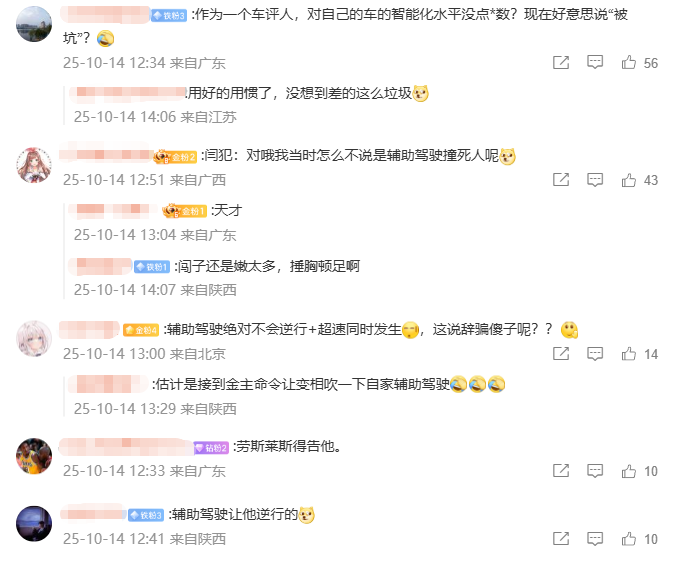Screen dimensions: 676x562
Task: Reply to the comment starting with 作为一个车评人
Action: (x=595, y=63)
